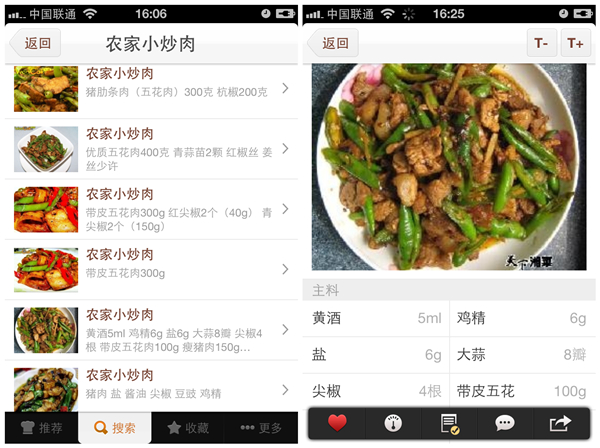The height and width of the screenshot is (448, 600).
Task: Open the recipe with 猪肉 盐 酱油 尖椒 豆豉
Action: click(150, 384)
